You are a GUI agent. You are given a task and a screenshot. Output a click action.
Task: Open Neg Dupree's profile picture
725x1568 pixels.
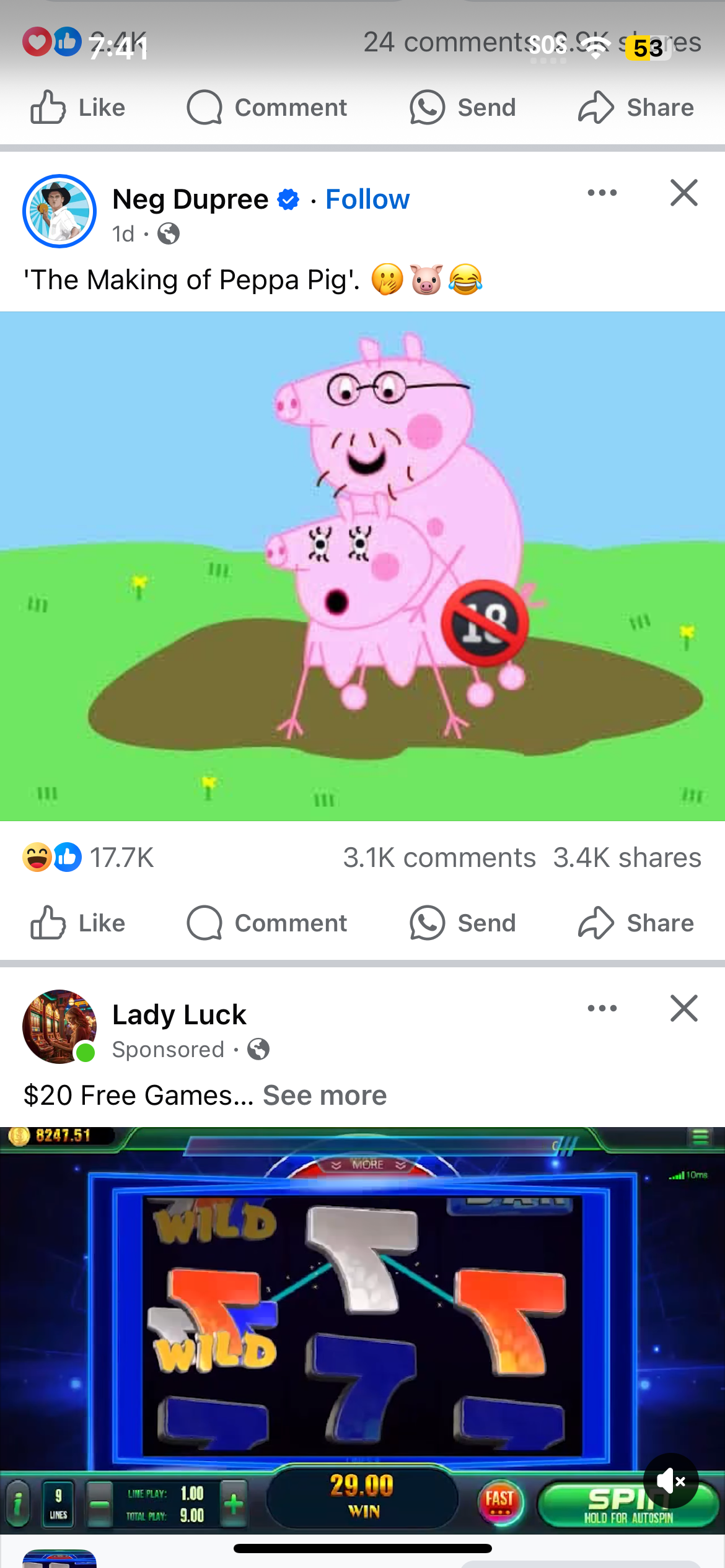point(59,211)
